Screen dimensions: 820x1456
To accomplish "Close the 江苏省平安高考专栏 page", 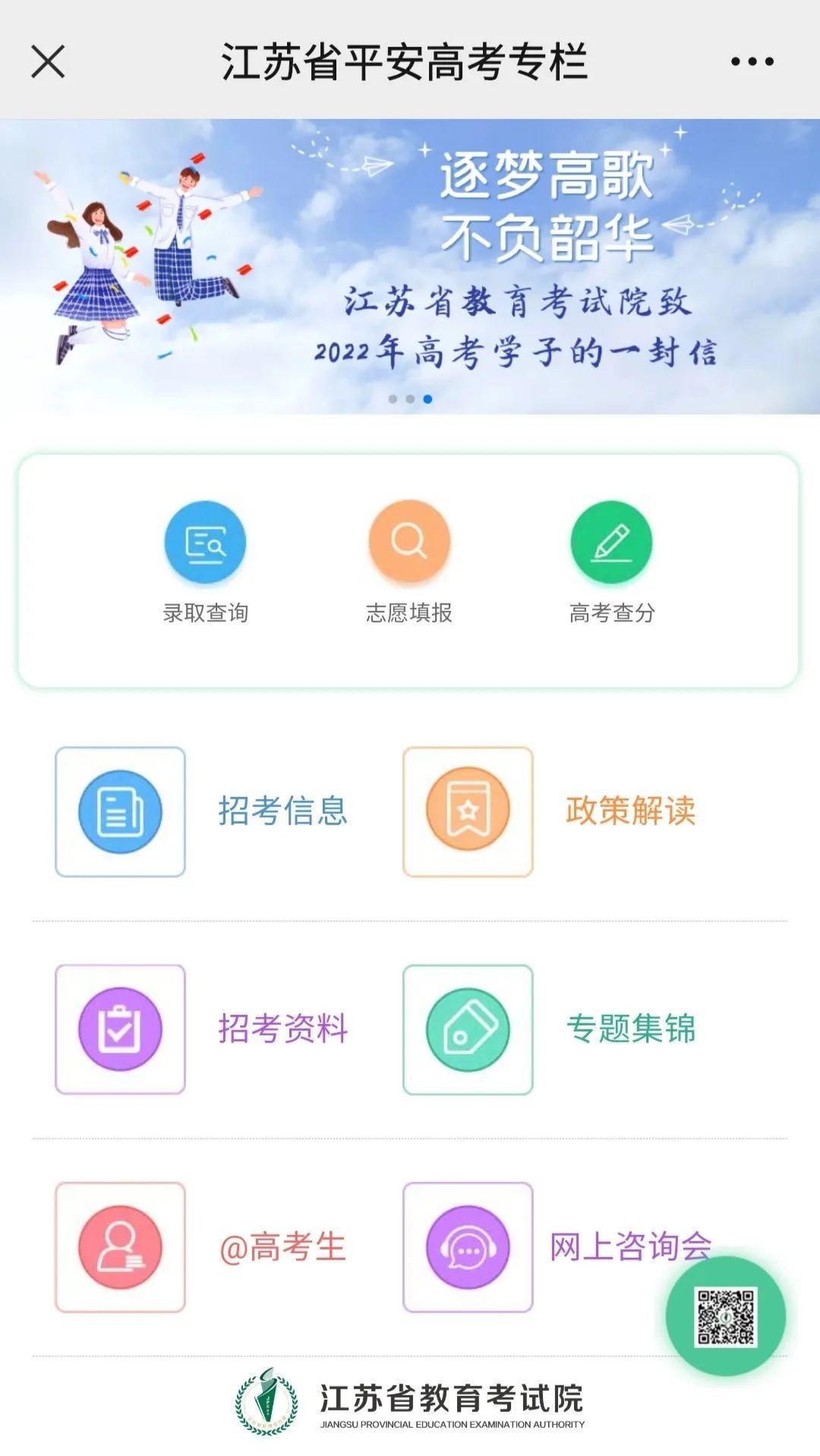I will (48, 61).
